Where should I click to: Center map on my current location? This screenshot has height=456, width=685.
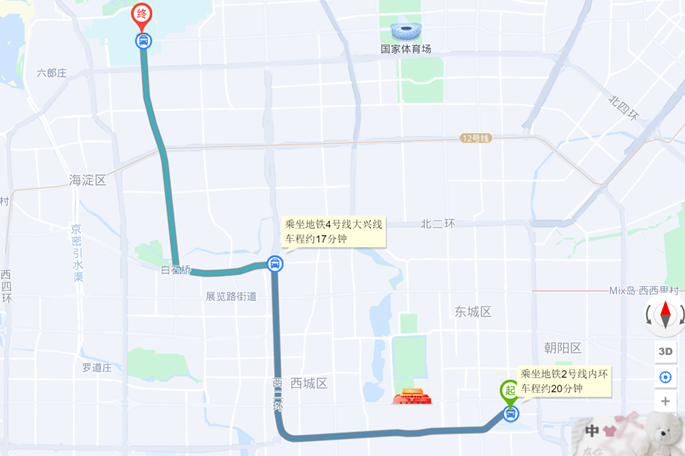tap(665, 377)
